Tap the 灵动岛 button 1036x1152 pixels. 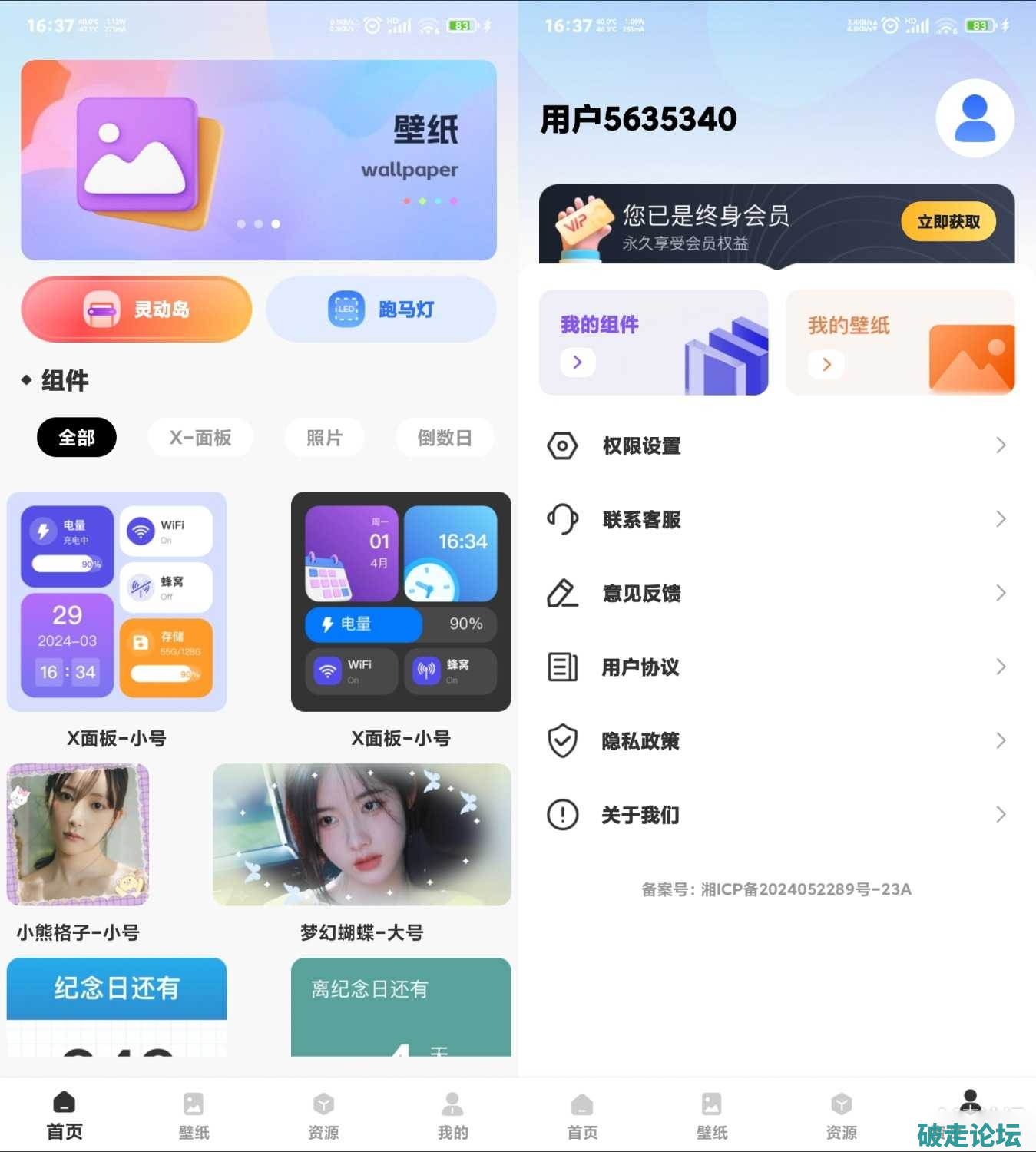[x=137, y=310]
